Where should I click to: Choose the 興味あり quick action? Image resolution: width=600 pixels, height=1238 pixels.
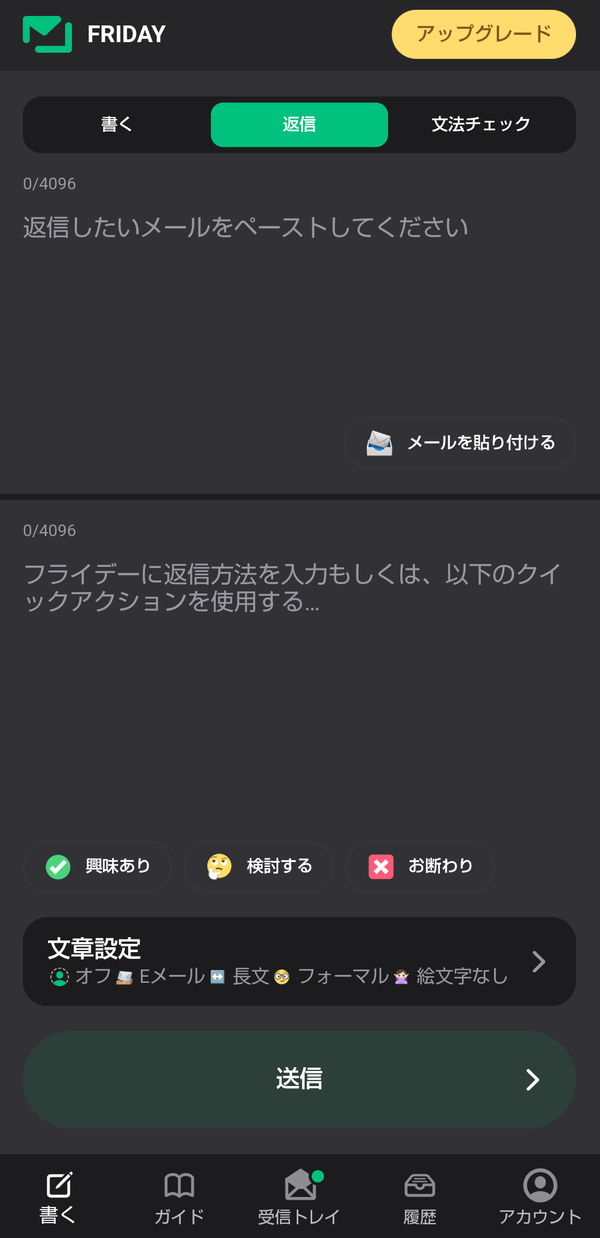click(x=98, y=866)
